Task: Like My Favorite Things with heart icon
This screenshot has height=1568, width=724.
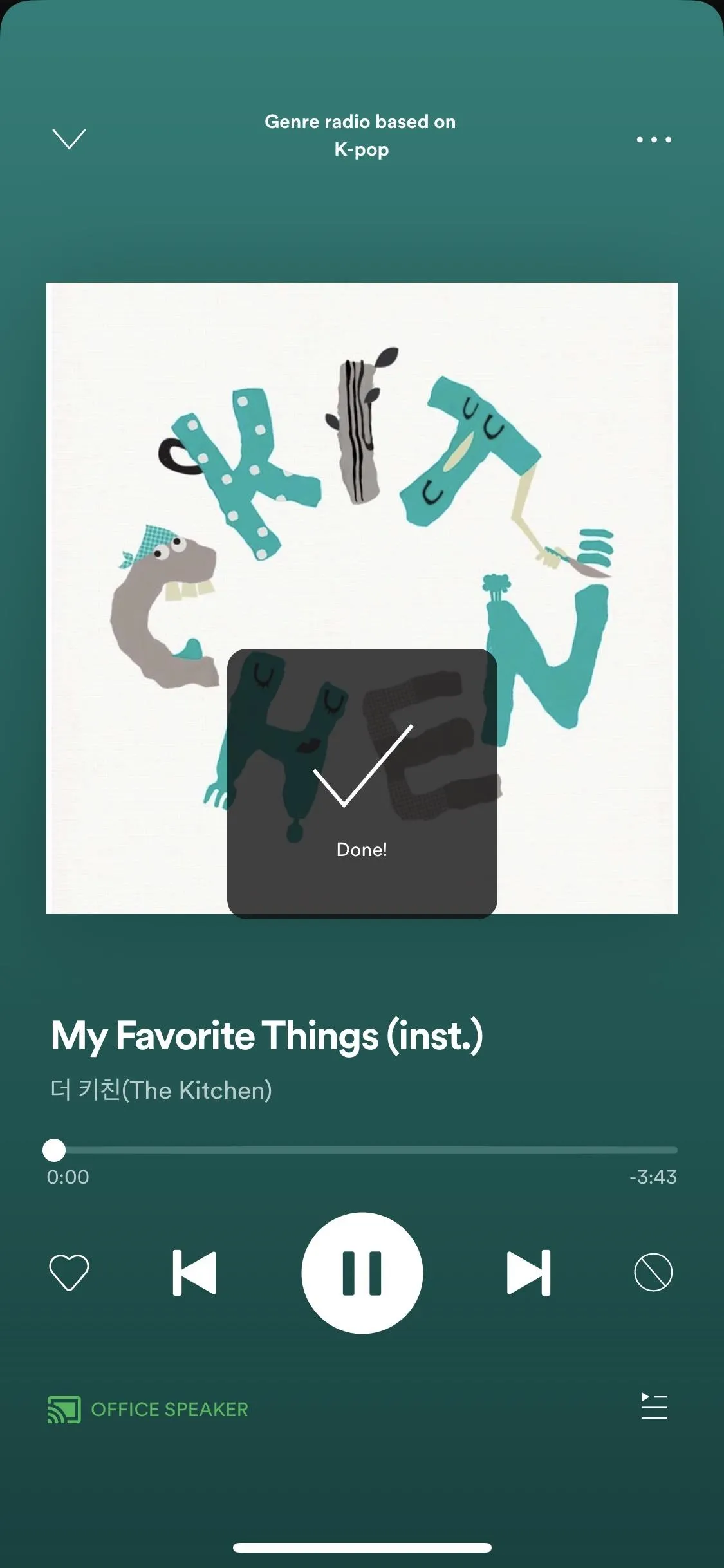Action: tap(69, 1273)
